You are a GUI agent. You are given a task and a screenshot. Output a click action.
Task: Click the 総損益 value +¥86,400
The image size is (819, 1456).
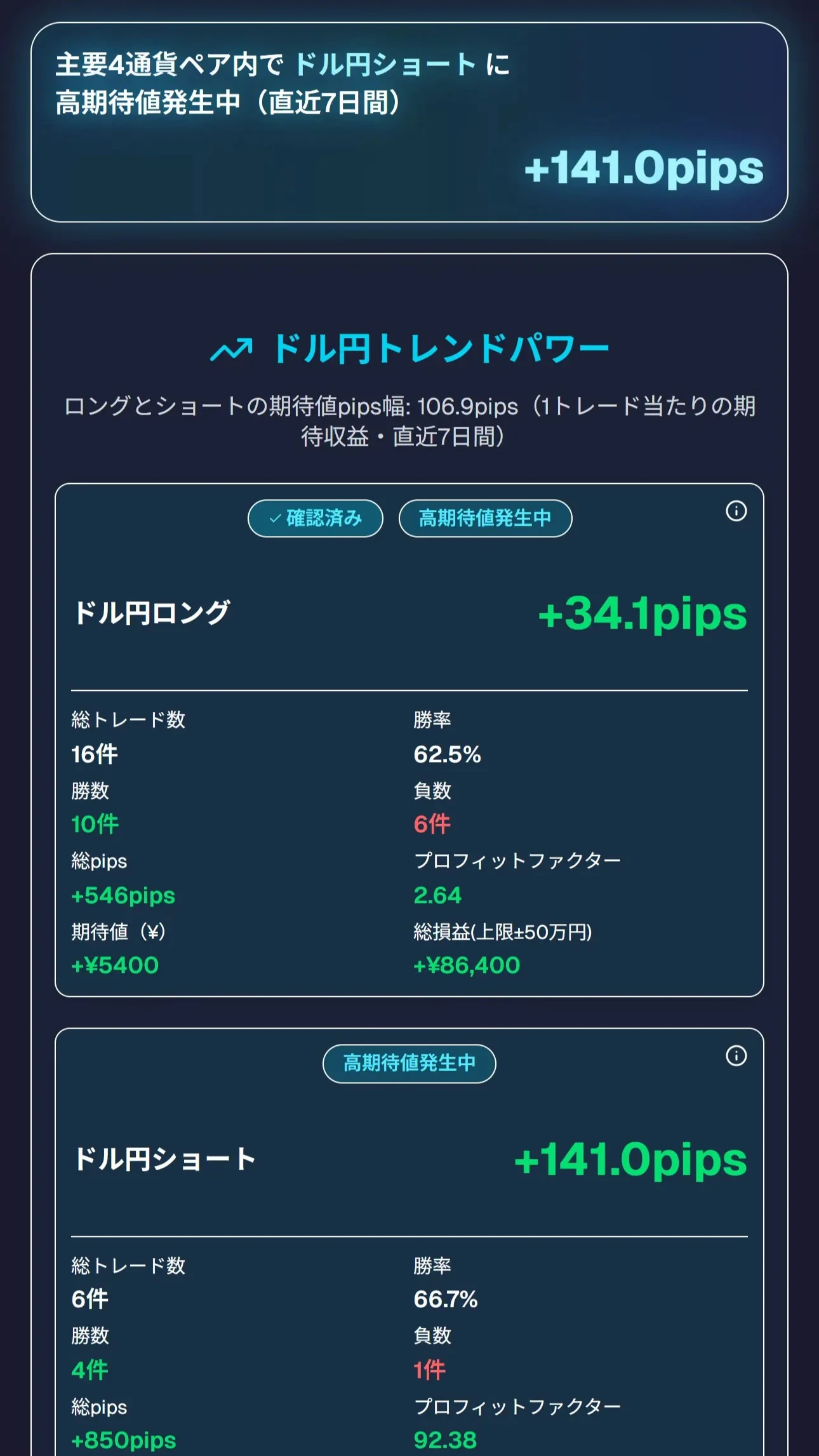[466, 965]
